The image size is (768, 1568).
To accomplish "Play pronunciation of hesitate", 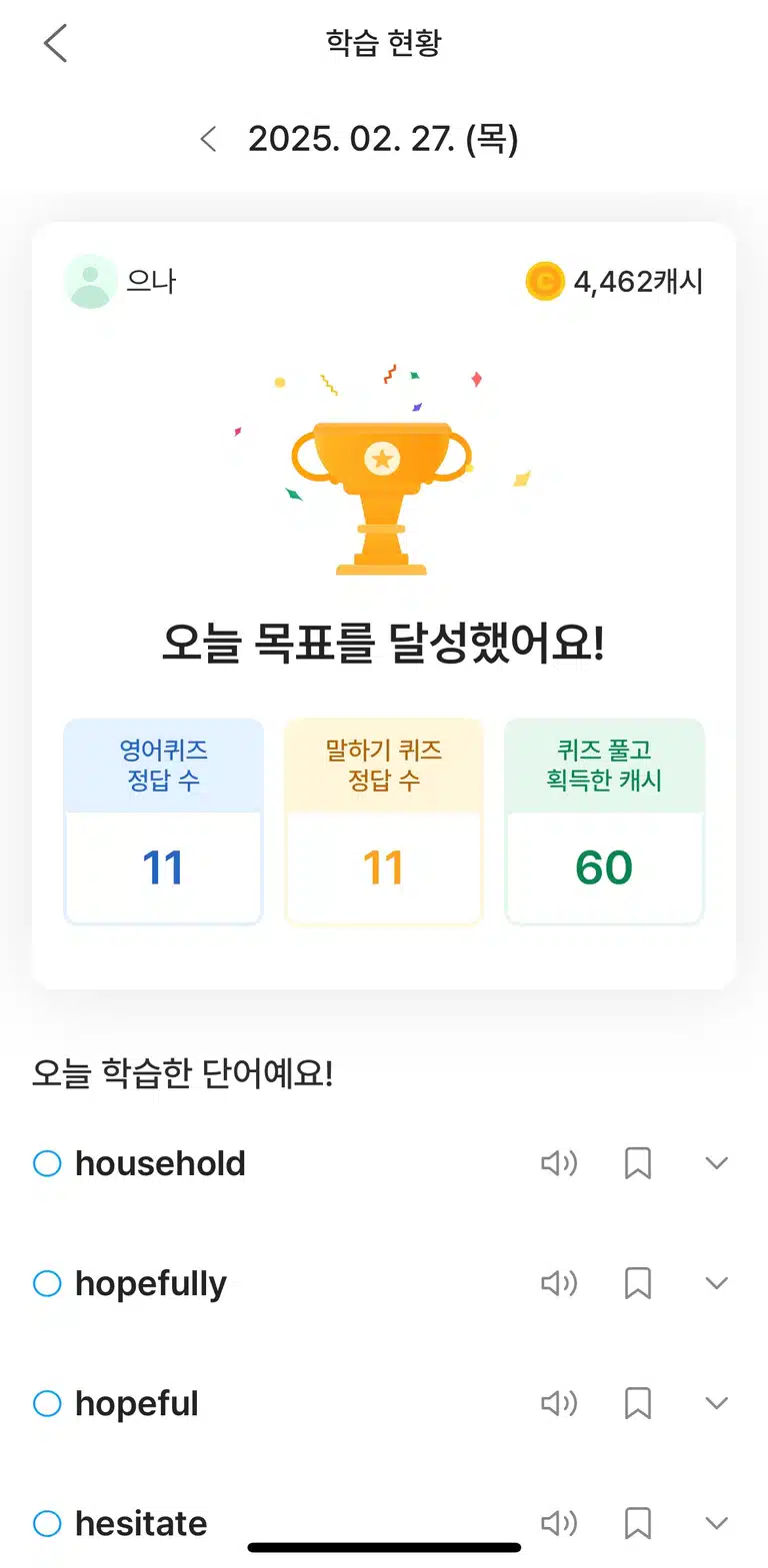I will (x=559, y=1523).
